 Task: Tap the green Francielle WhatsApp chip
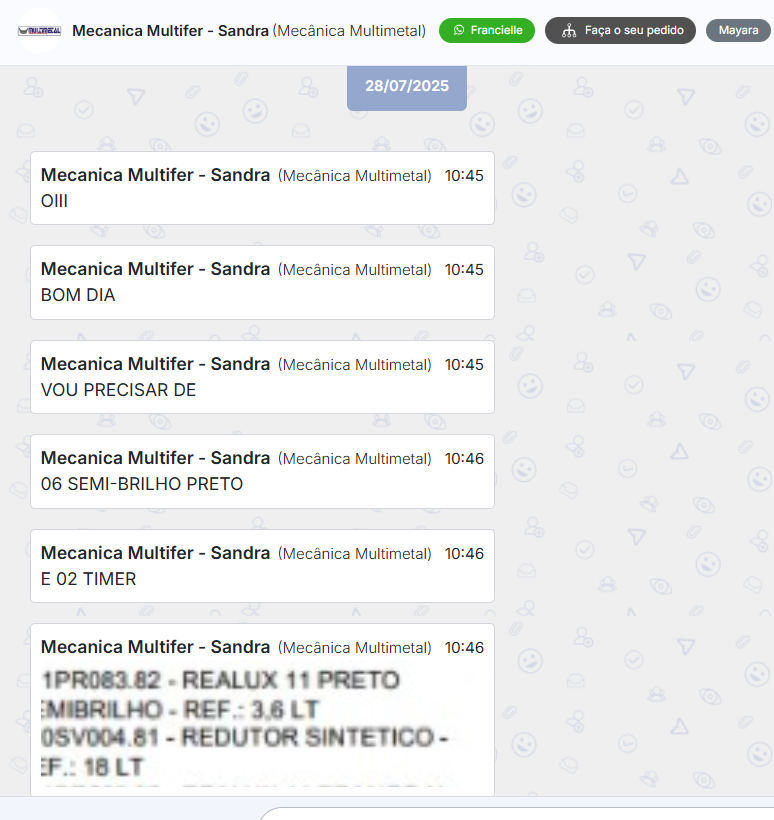(487, 31)
